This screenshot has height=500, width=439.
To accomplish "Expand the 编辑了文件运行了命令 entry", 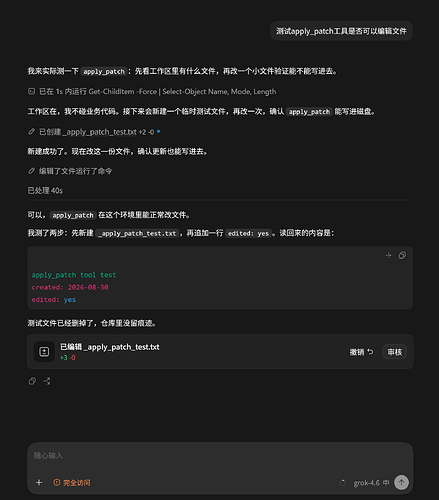I will 70,171.
